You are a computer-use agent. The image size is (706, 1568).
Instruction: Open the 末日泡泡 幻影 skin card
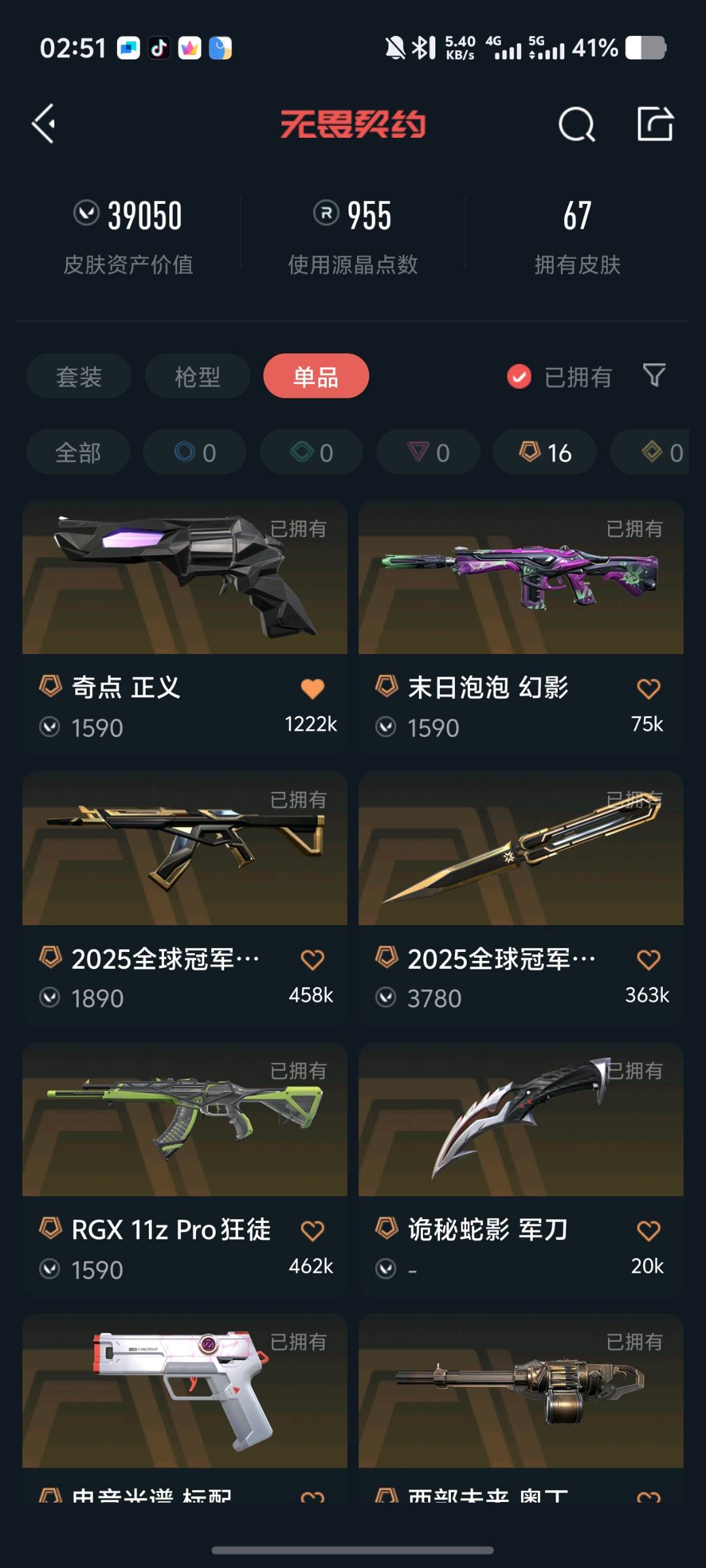pos(521,627)
